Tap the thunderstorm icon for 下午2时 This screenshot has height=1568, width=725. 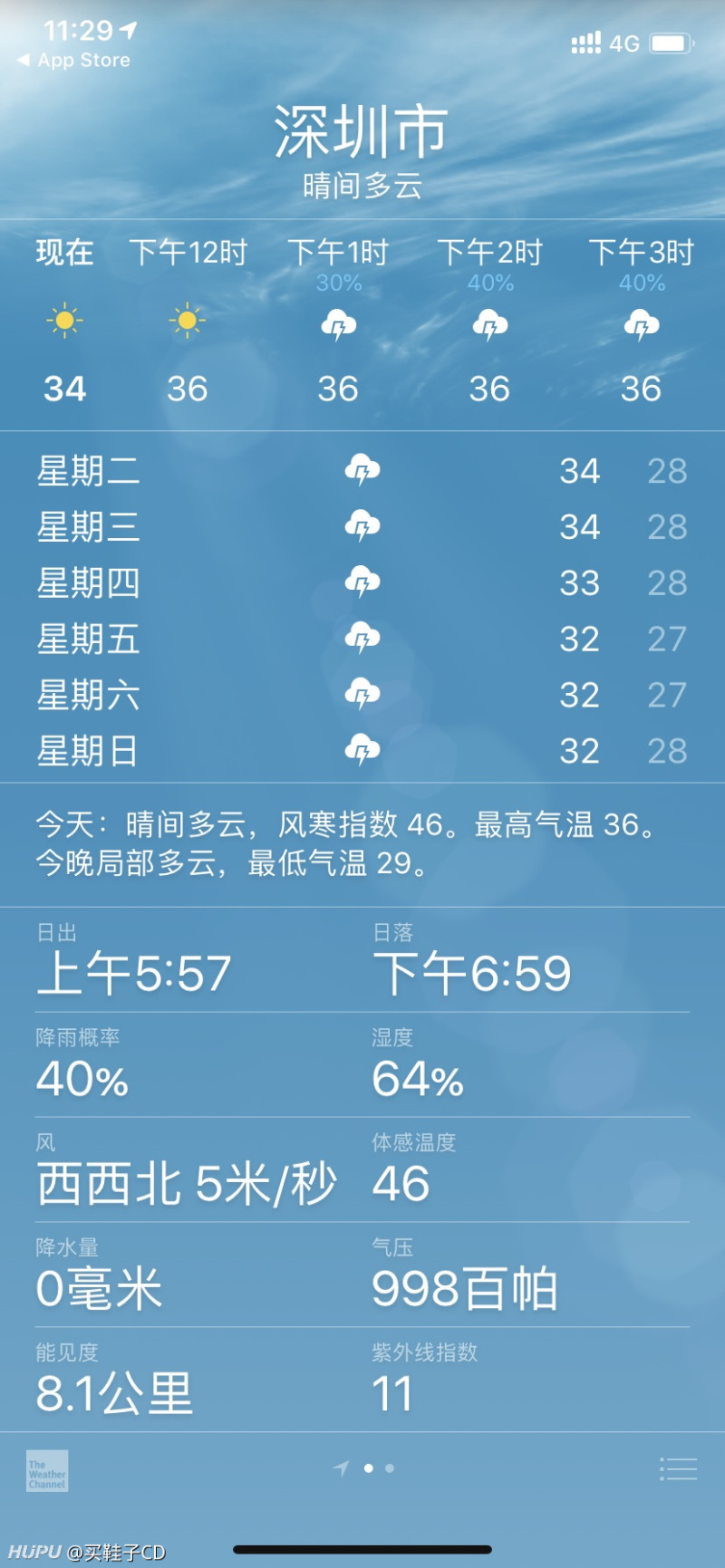[489, 322]
